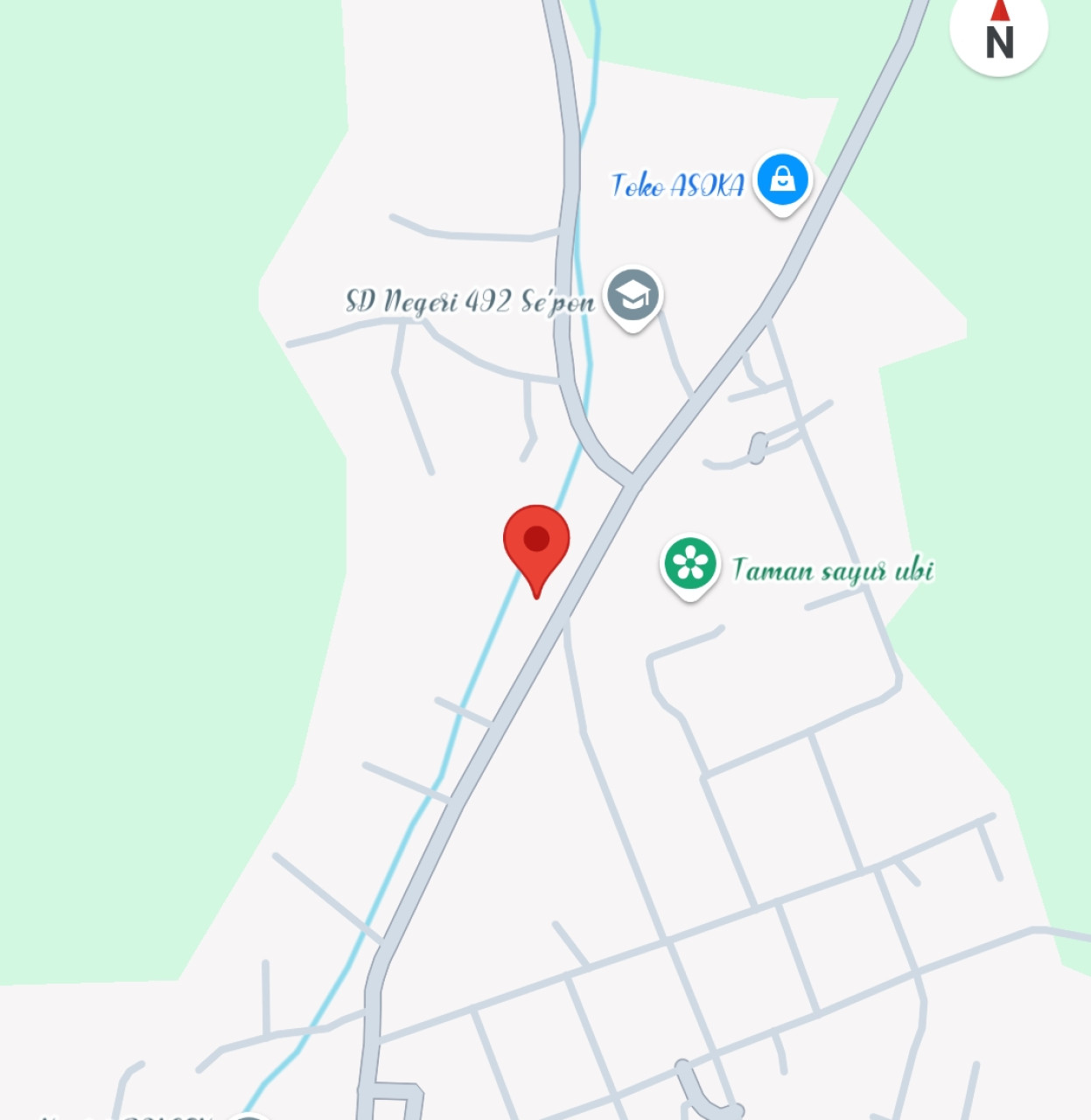Tap the red dropped location pin

[536, 542]
